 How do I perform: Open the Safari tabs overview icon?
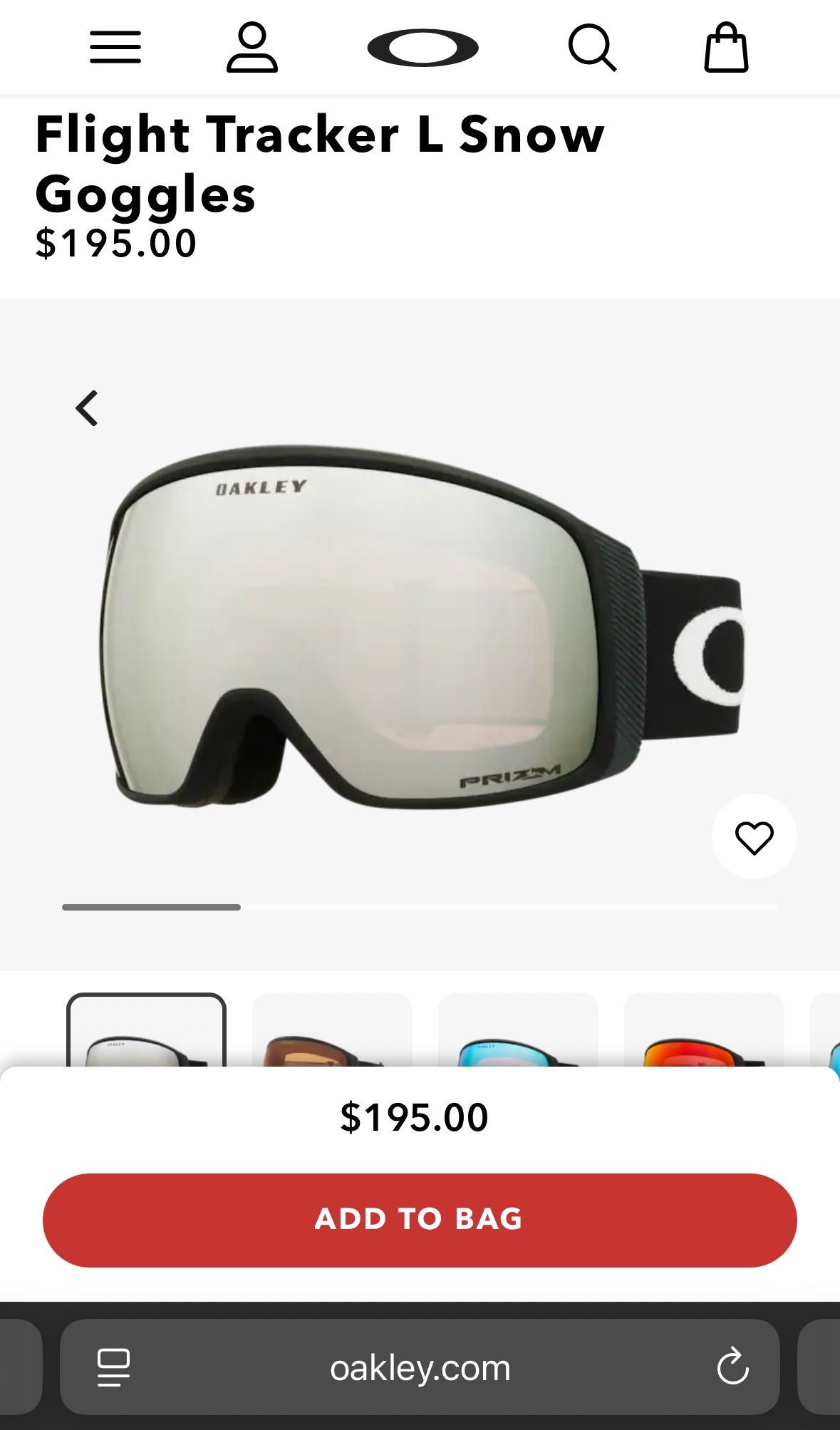pyautogui.click(x=112, y=1369)
